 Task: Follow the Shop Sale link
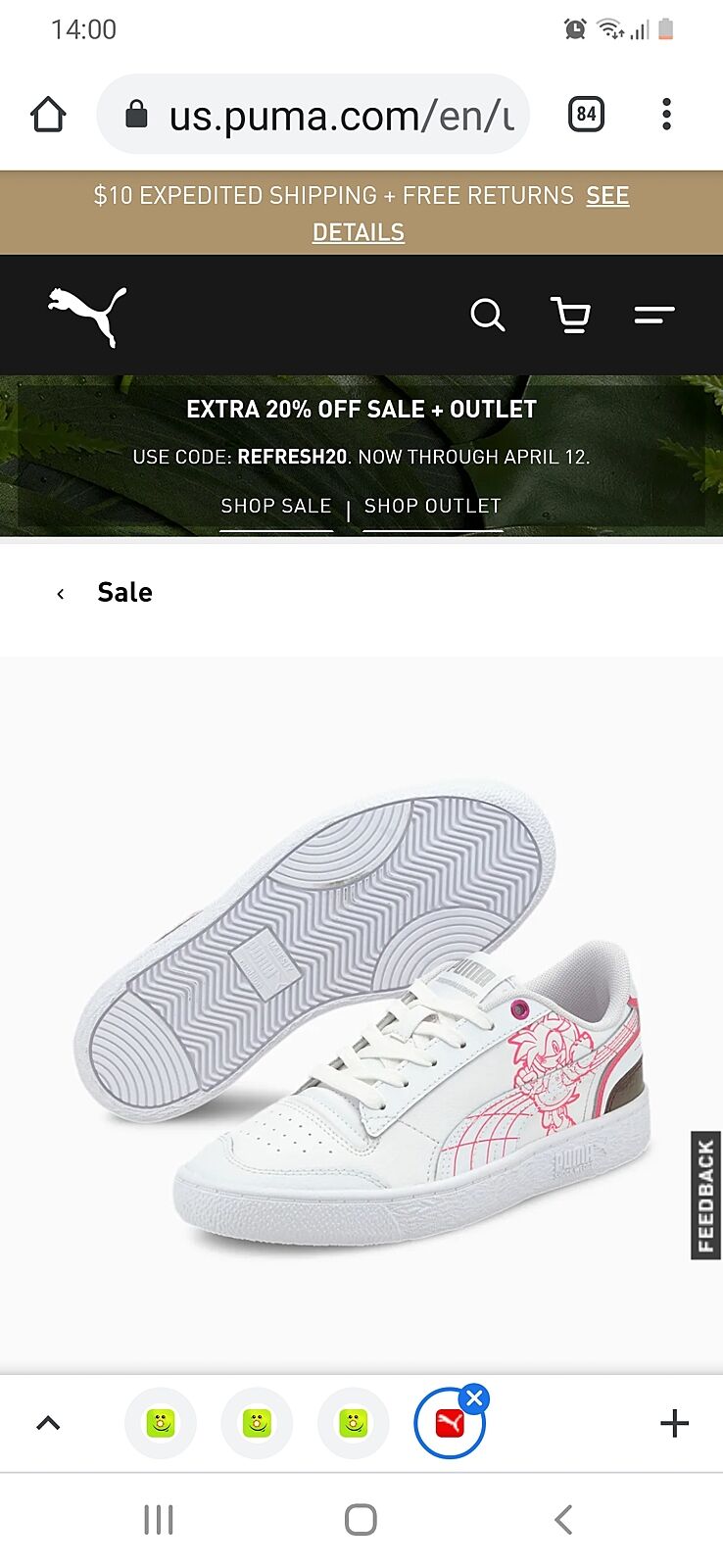(276, 507)
